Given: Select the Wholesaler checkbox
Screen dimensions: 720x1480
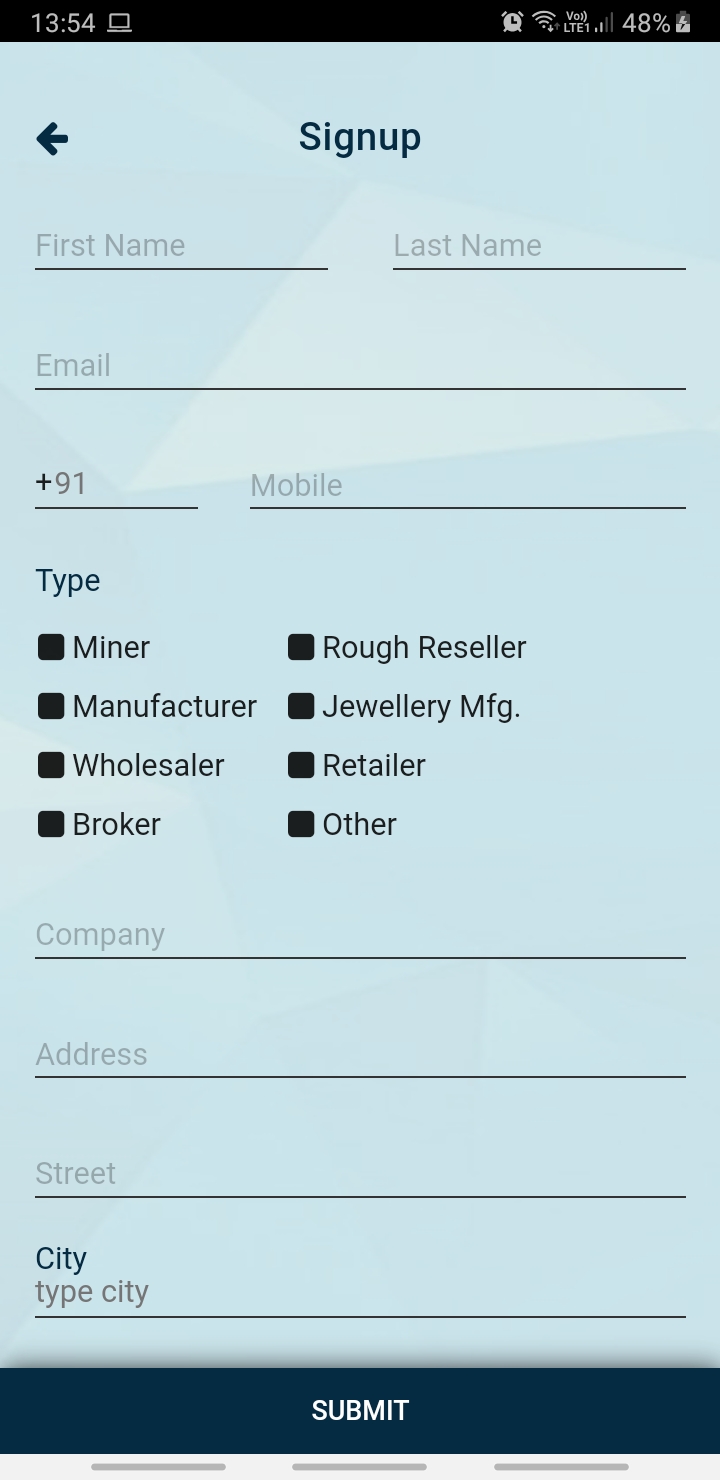Looking at the screenshot, I should pos(51,765).
